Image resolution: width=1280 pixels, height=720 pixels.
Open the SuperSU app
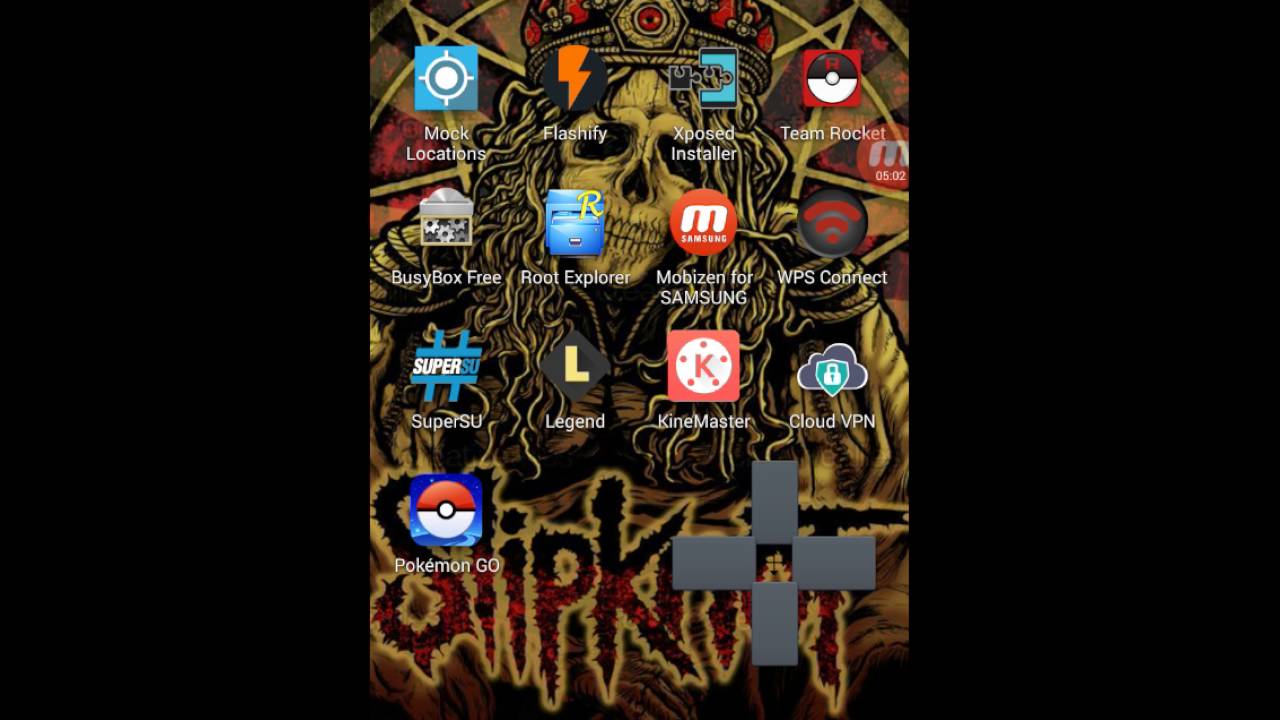click(446, 367)
